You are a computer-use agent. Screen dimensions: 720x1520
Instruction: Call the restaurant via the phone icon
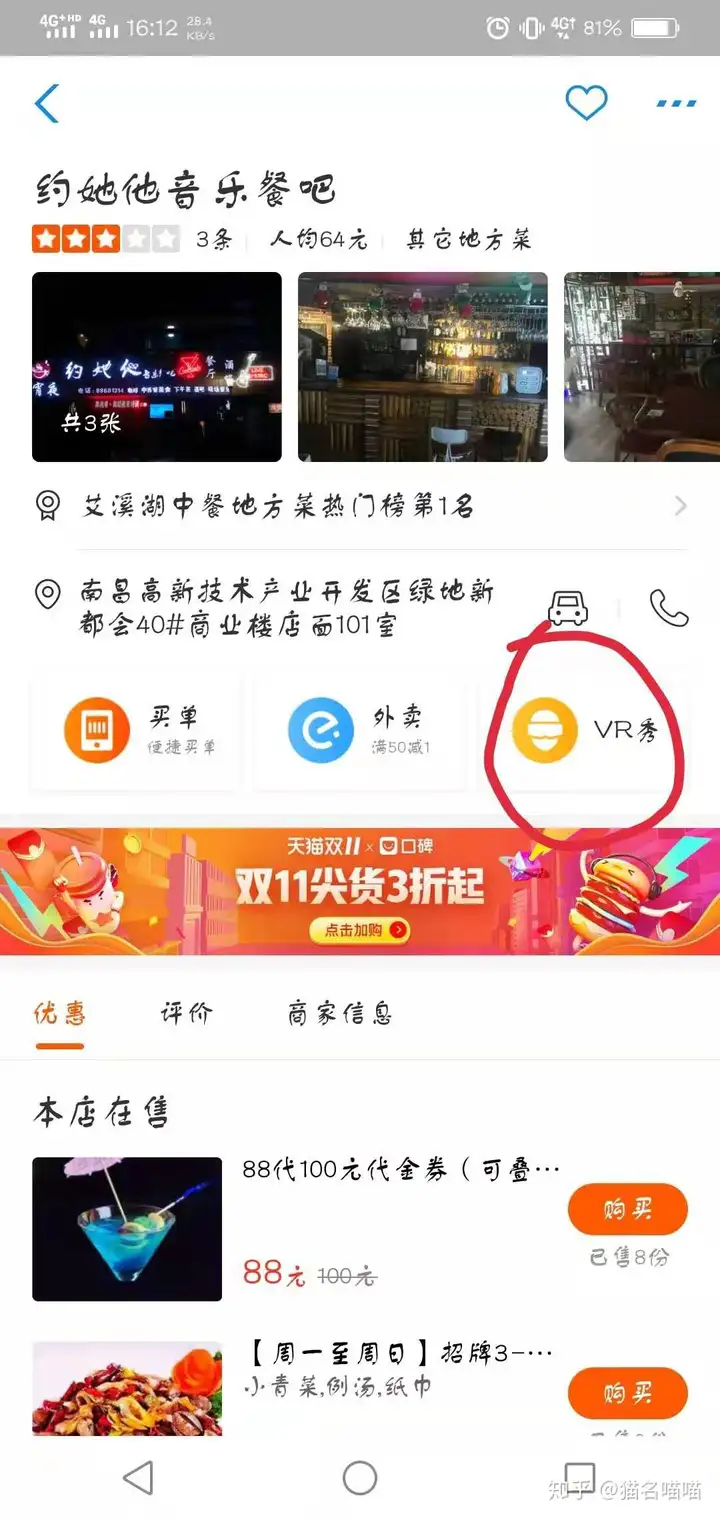(x=668, y=607)
